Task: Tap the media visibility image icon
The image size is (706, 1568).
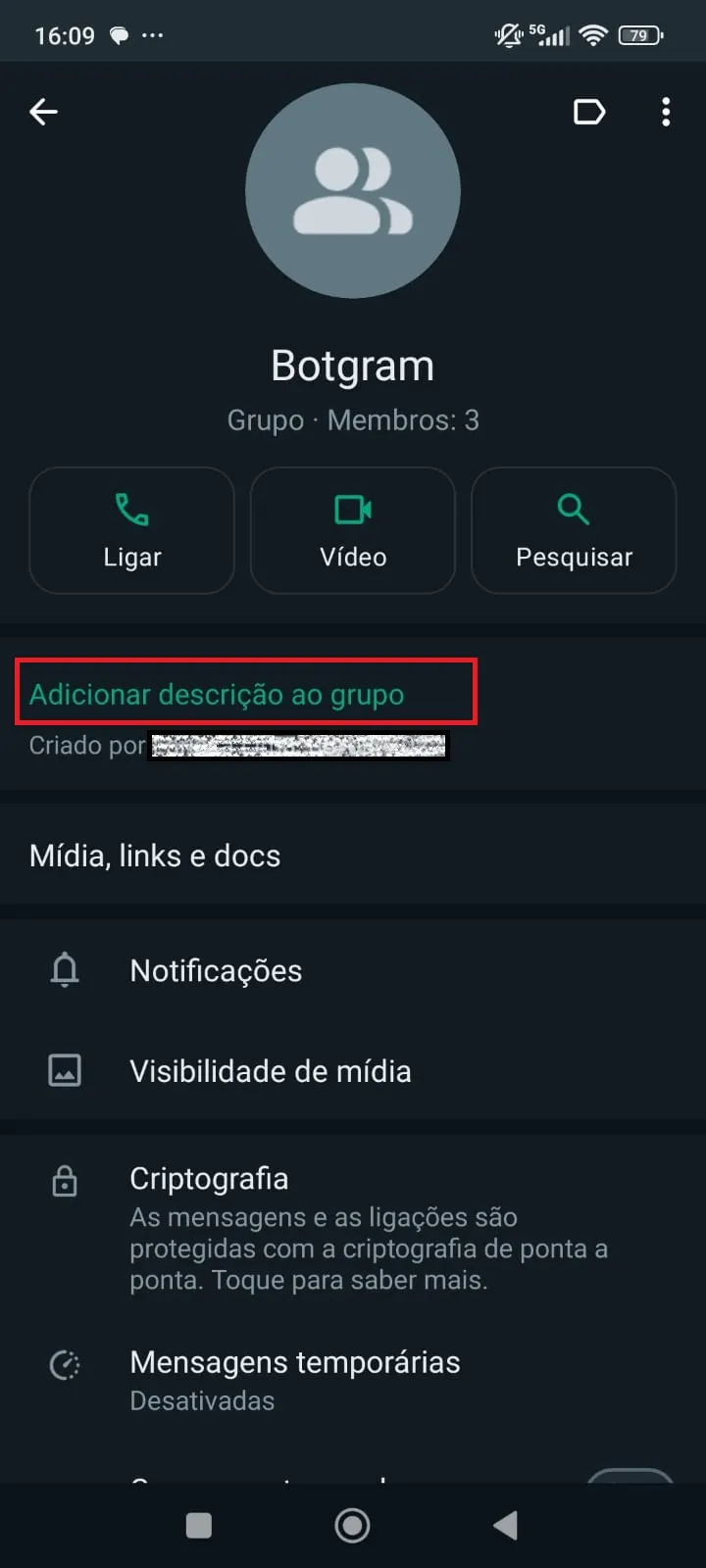Action: click(64, 1070)
